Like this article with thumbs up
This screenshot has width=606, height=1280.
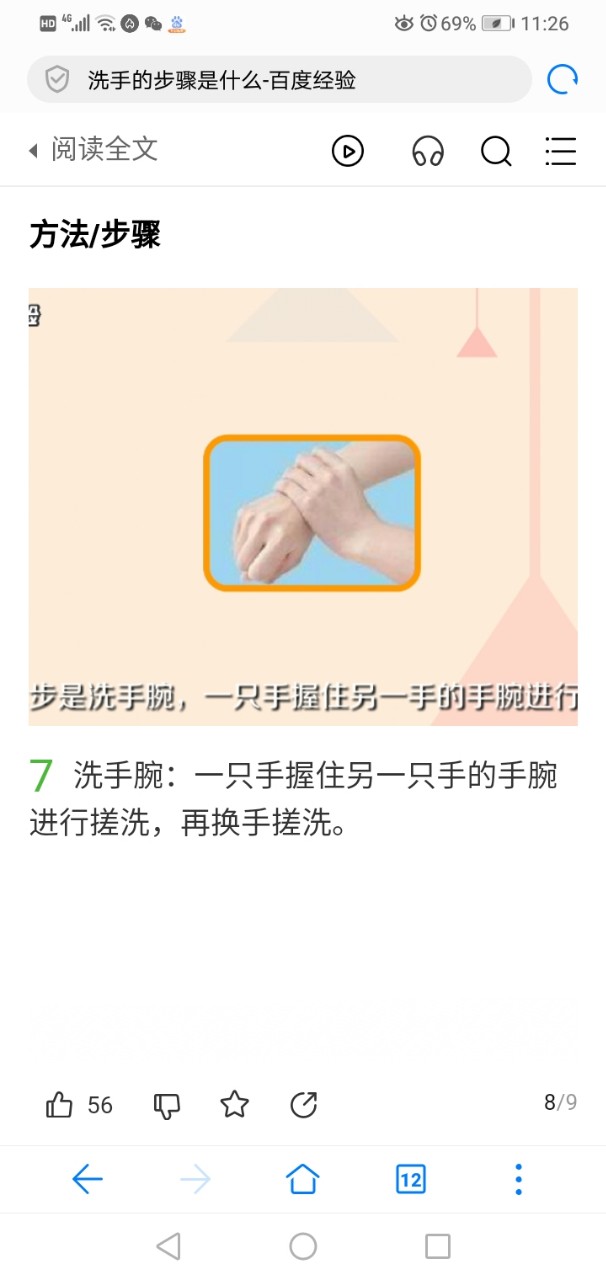coord(60,1104)
